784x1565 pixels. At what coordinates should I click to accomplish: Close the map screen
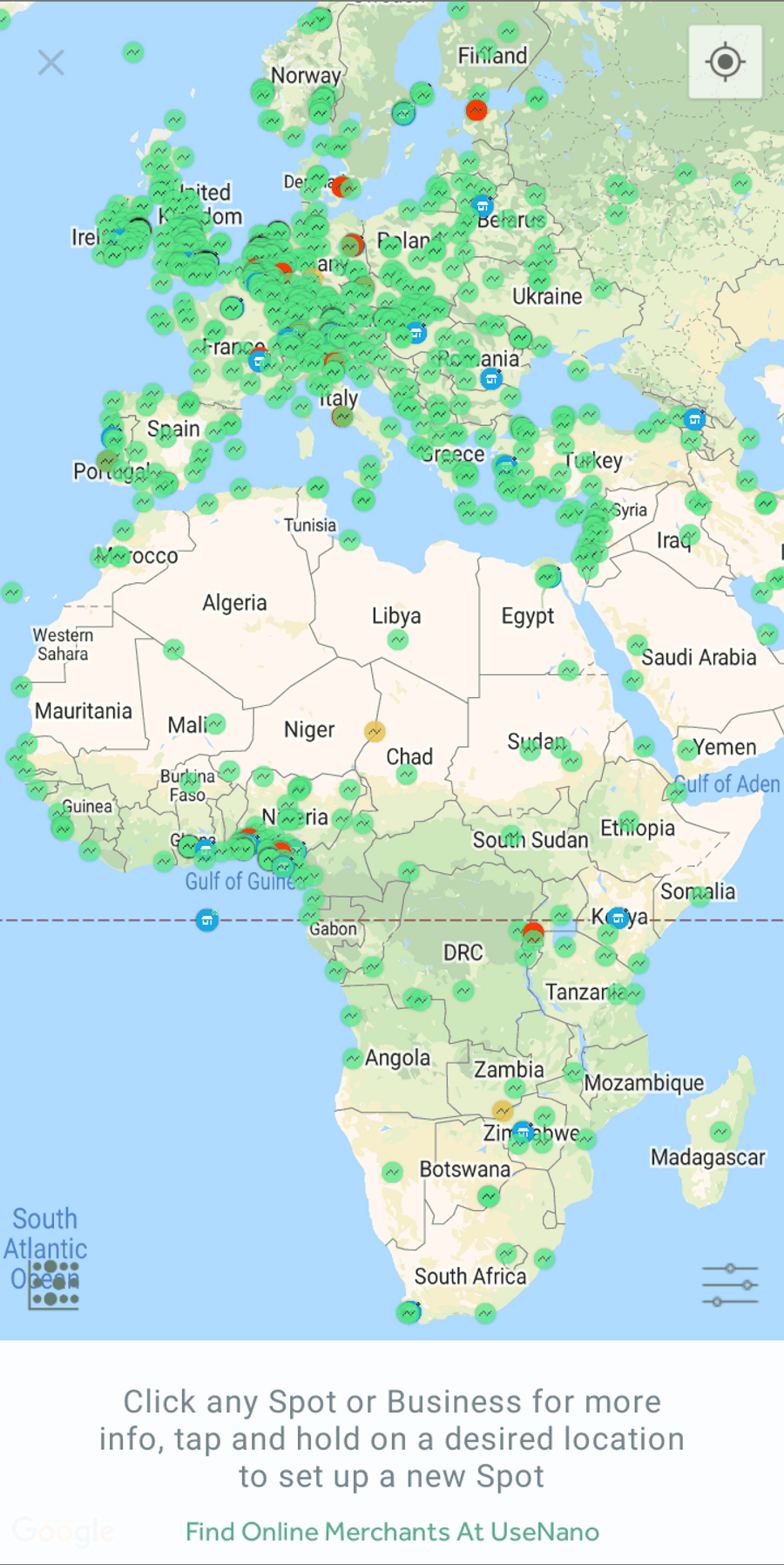tap(51, 63)
